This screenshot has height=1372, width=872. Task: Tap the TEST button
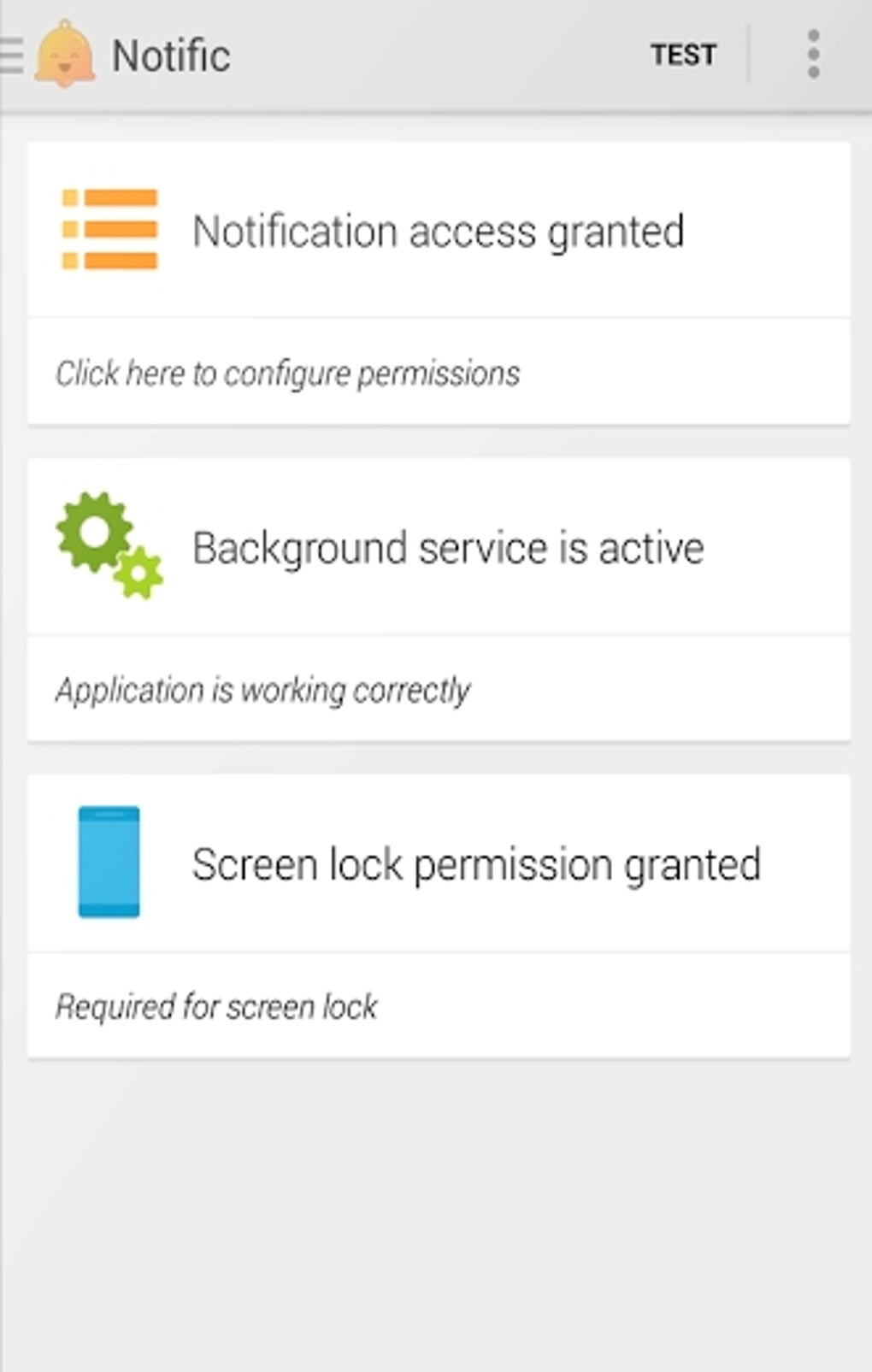[x=682, y=56]
